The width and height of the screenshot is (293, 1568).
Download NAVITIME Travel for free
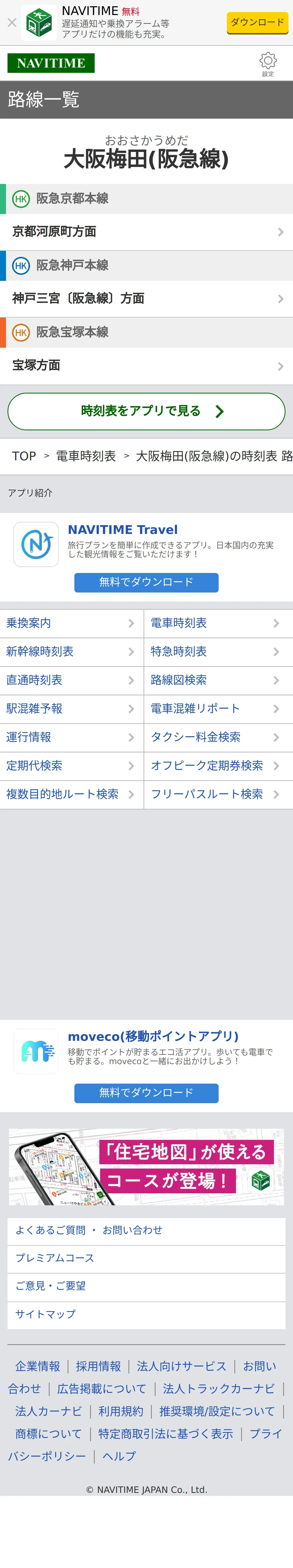click(146, 582)
